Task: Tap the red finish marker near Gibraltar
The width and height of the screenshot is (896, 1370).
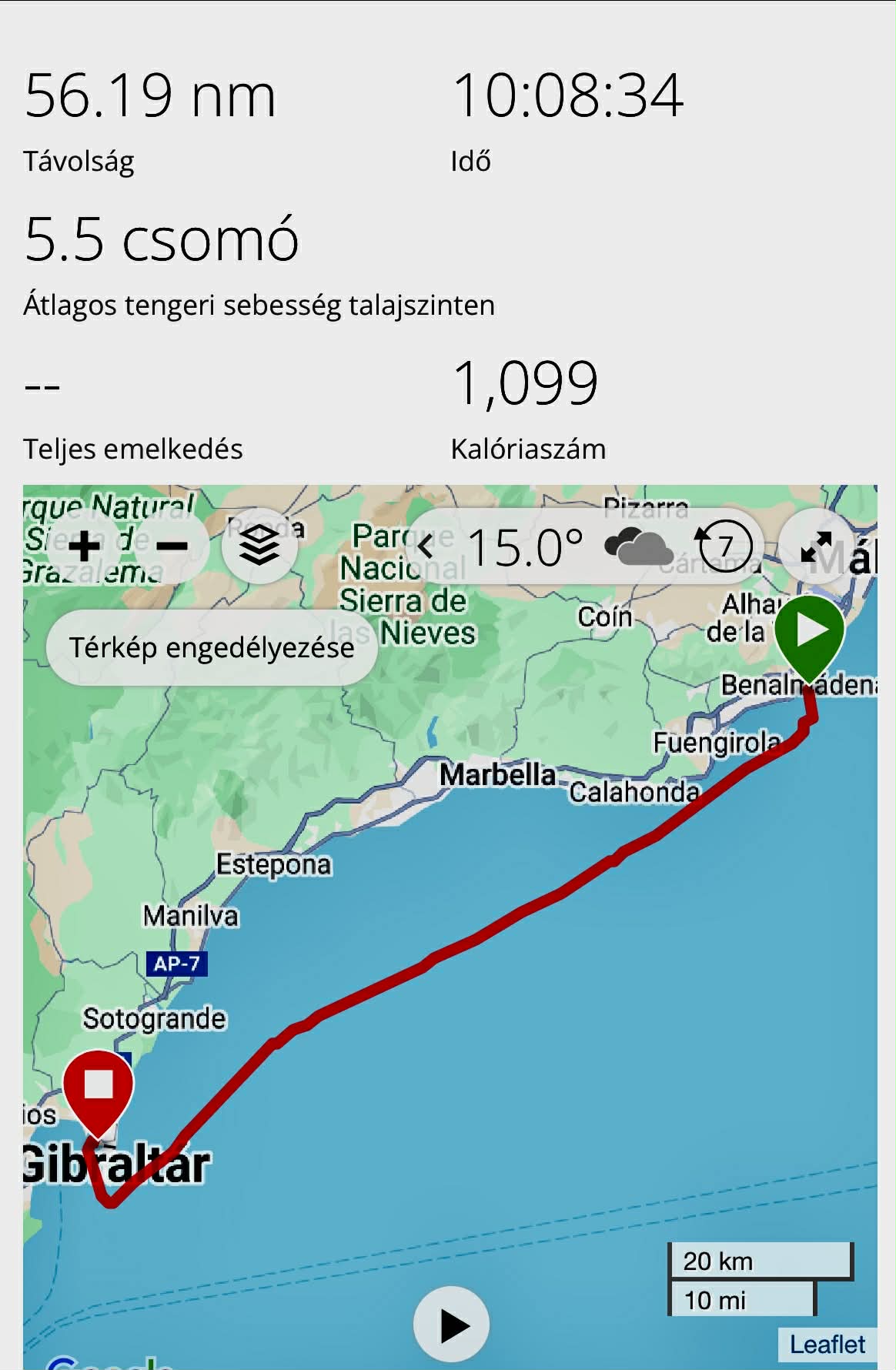Action: [x=99, y=1087]
